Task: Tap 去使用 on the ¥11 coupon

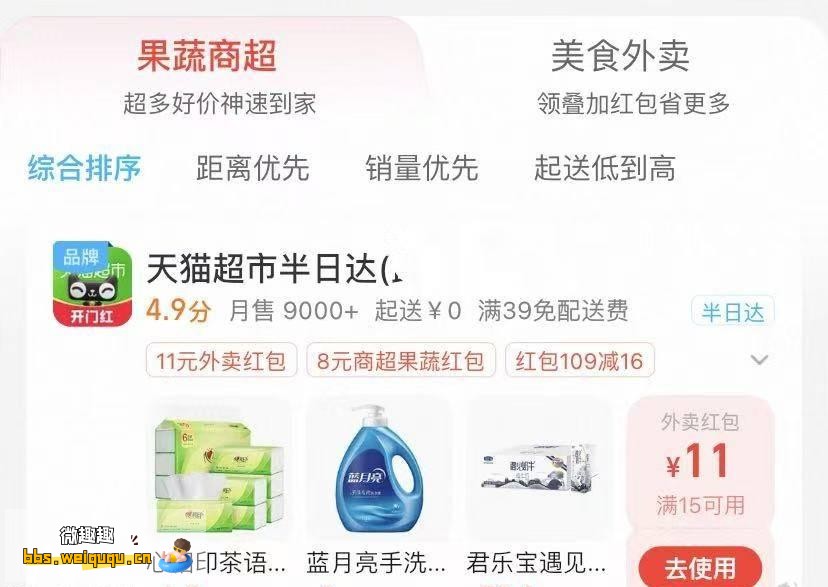Action: pyautogui.click(x=700, y=568)
